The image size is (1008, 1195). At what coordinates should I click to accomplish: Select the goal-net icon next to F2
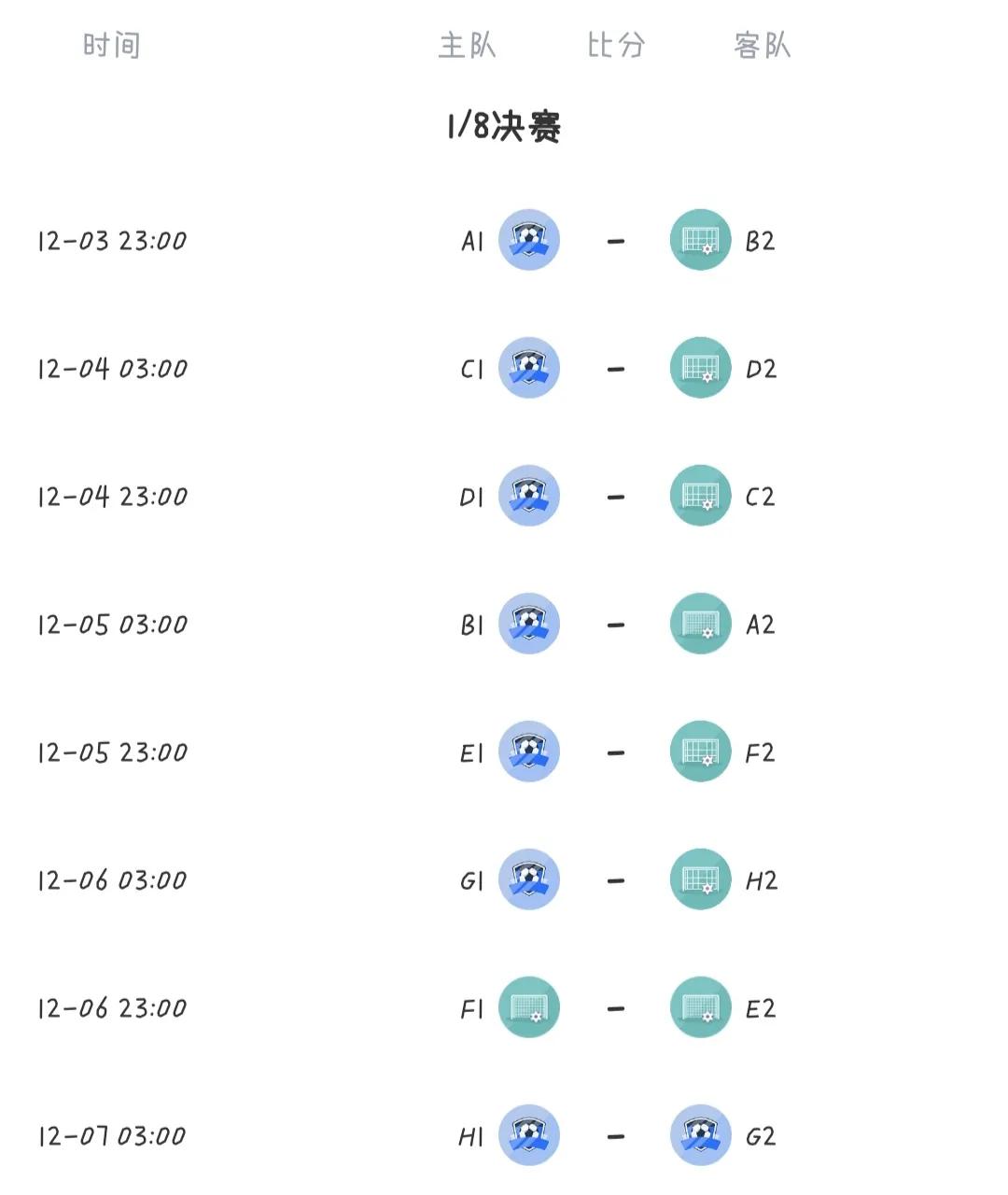coord(700,752)
